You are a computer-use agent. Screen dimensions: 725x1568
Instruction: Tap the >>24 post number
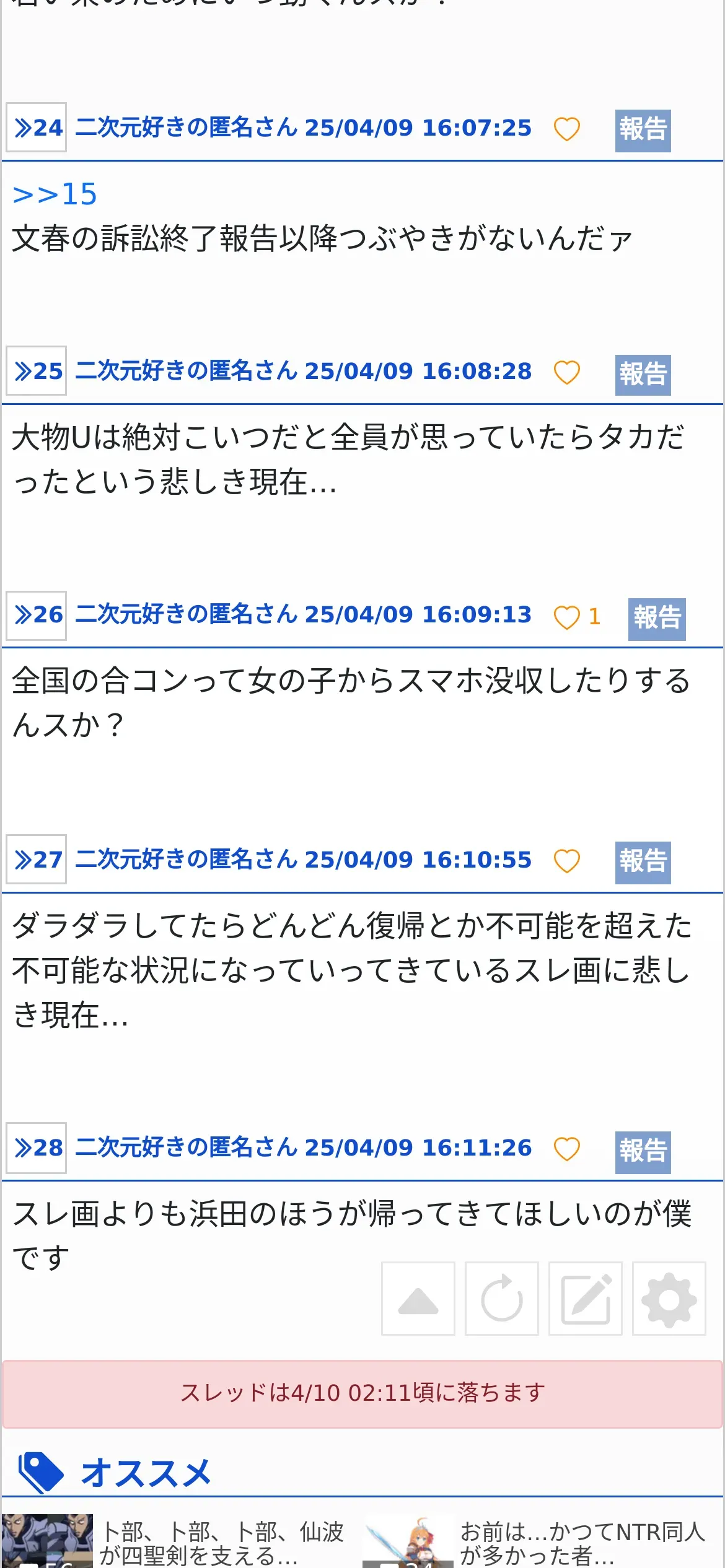click(x=37, y=128)
